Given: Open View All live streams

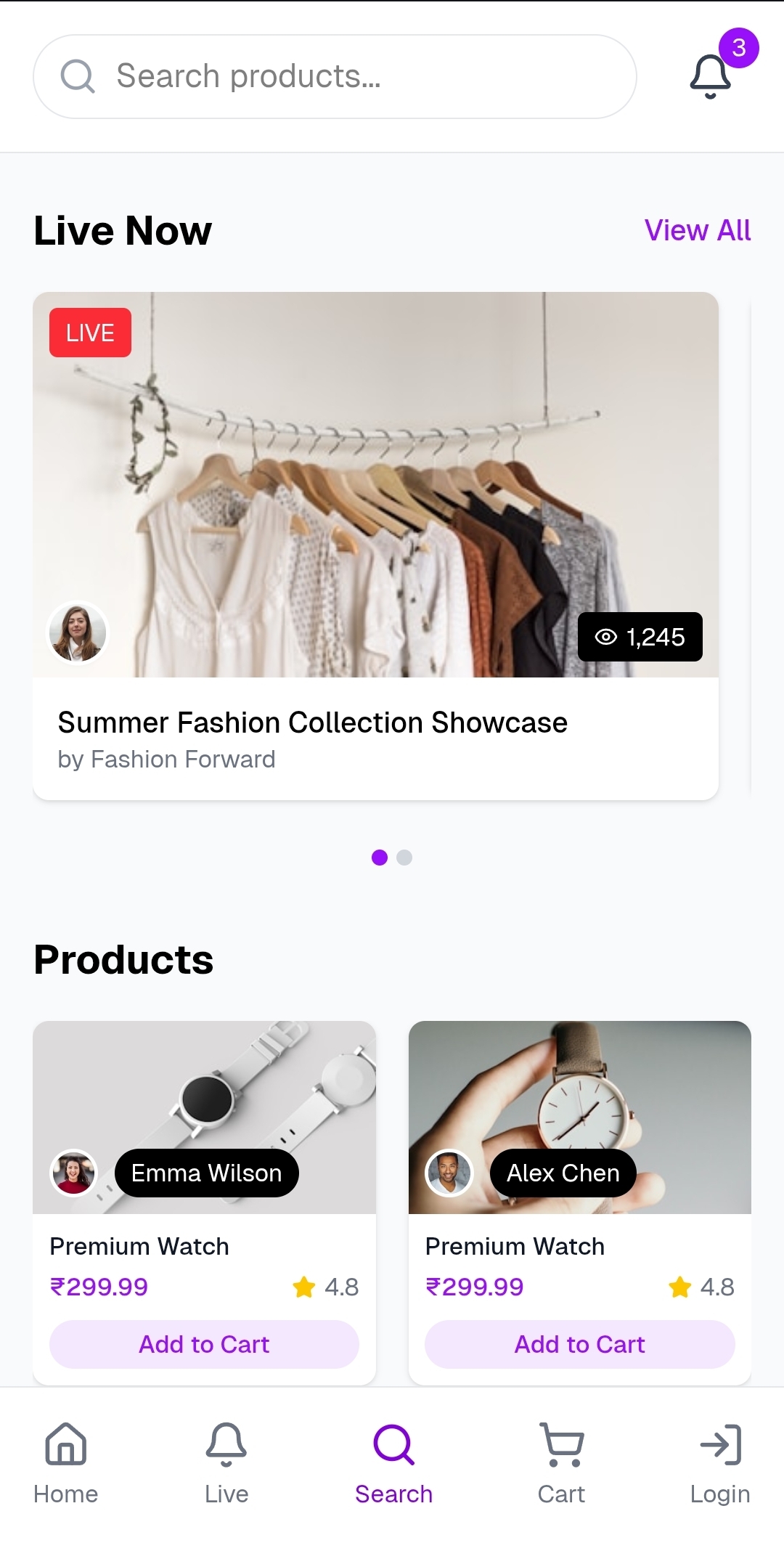Looking at the screenshot, I should point(697,230).
